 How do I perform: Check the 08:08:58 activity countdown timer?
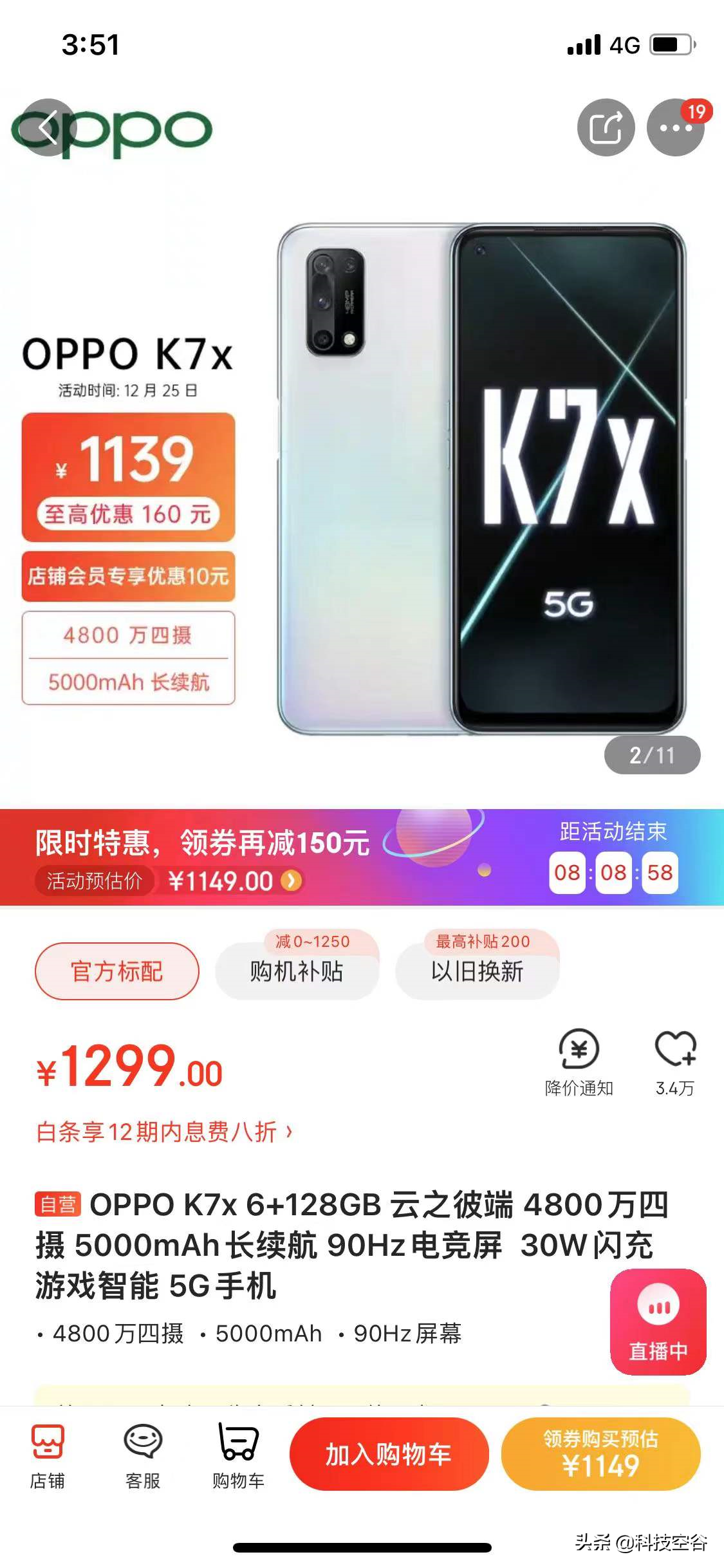coord(613,872)
